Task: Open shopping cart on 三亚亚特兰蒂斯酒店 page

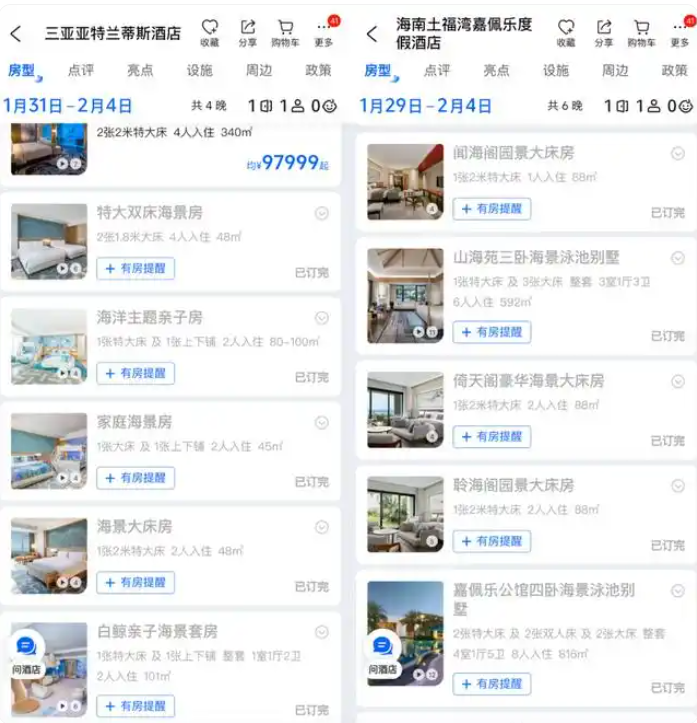Action: pos(286,33)
